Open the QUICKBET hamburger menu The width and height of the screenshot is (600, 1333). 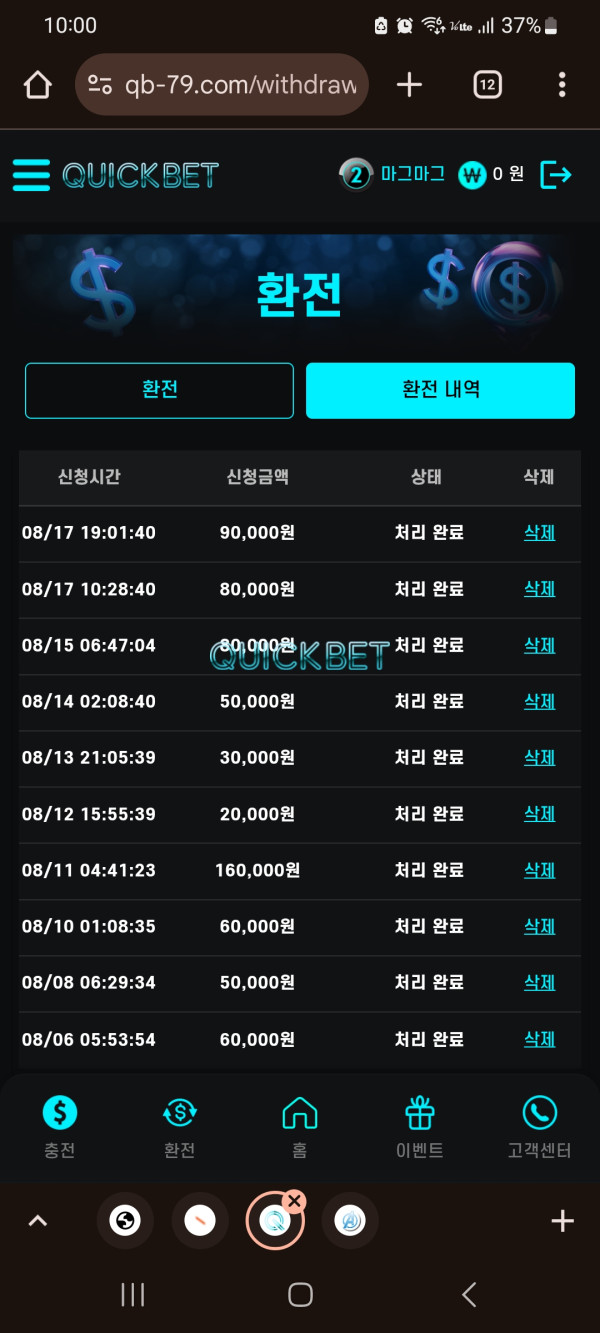click(31, 175)
